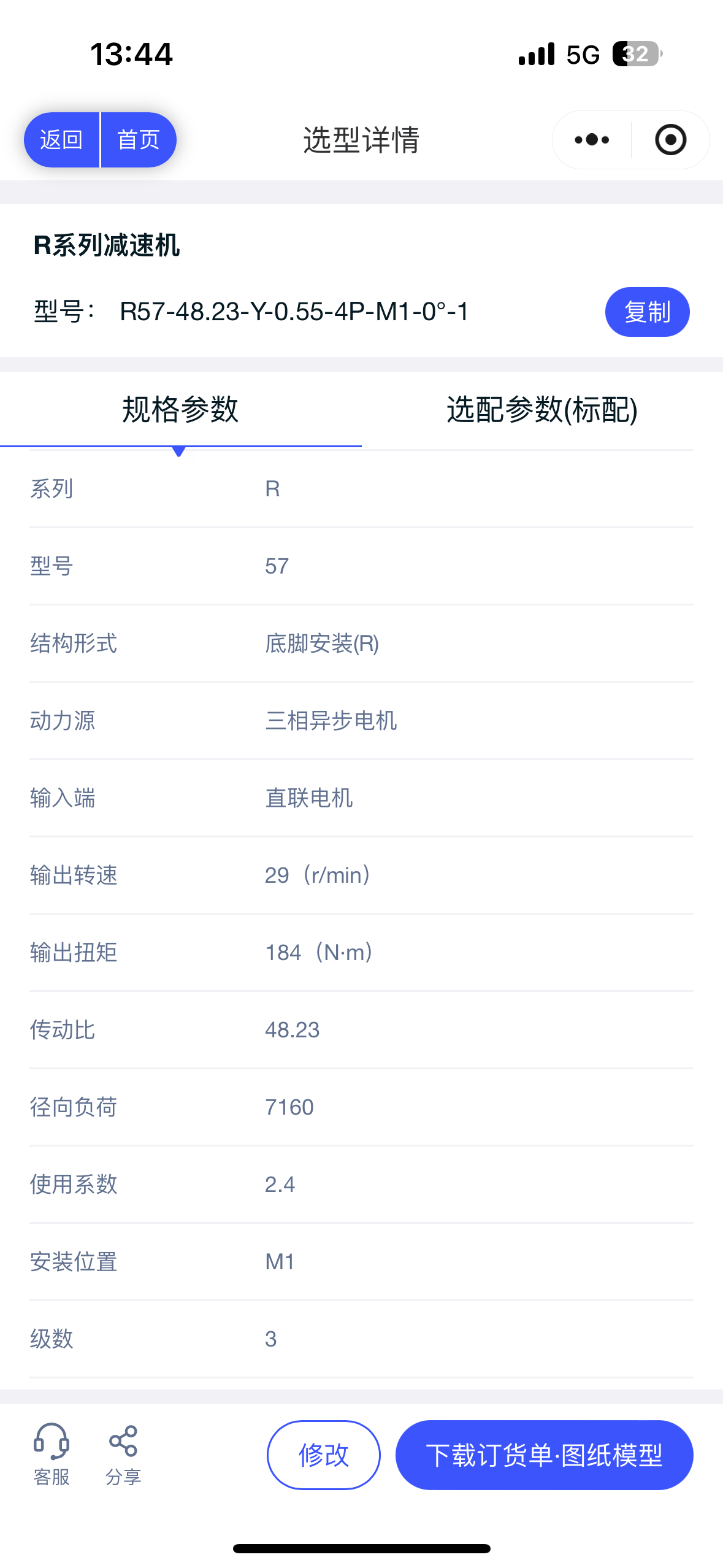Viewport: 723px width, 1568px height.
Task: Close the mini program via circle icon
Action: (x=670, y=140)
